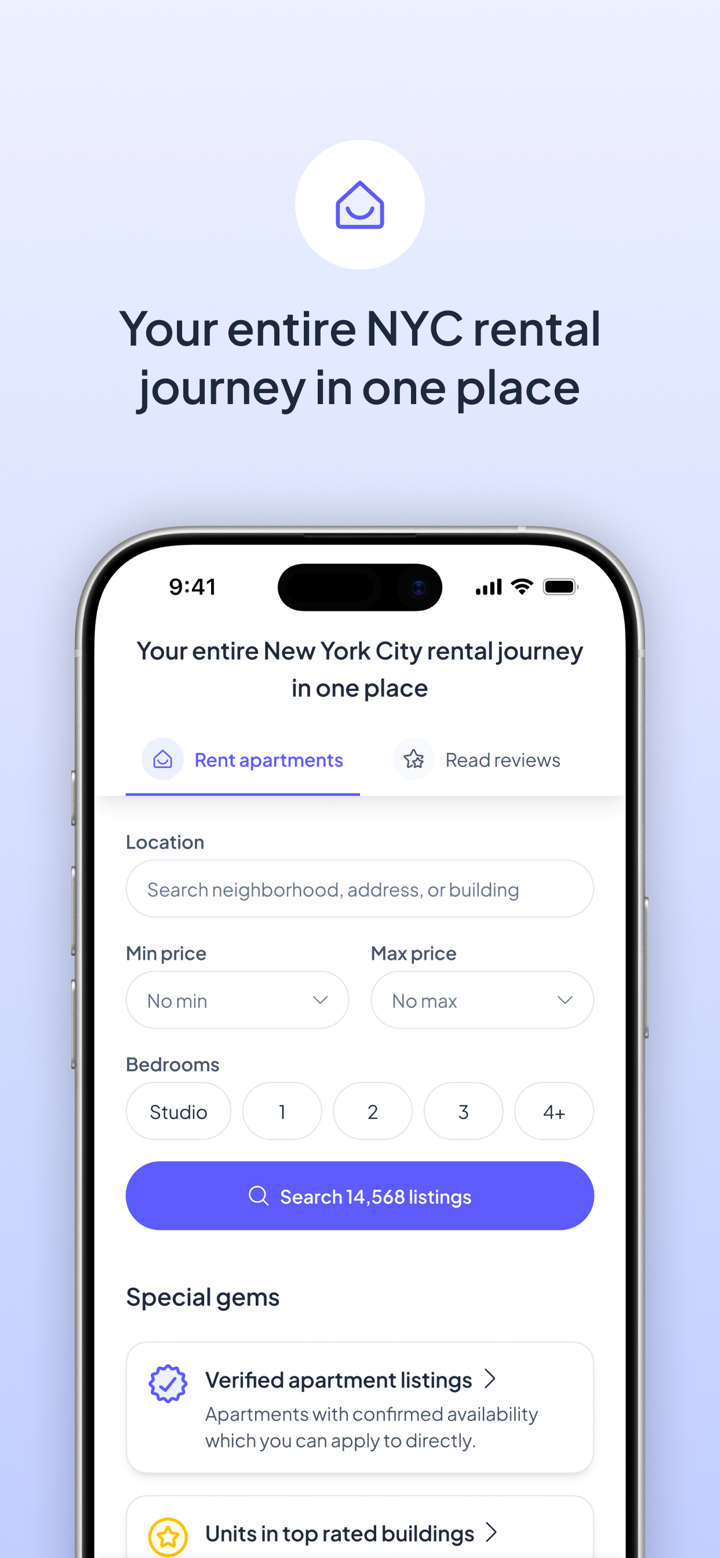Select the 2 bedrooms filter pill
Viewport: 720px width, 1558px height.
click(x=372, y=1111)
